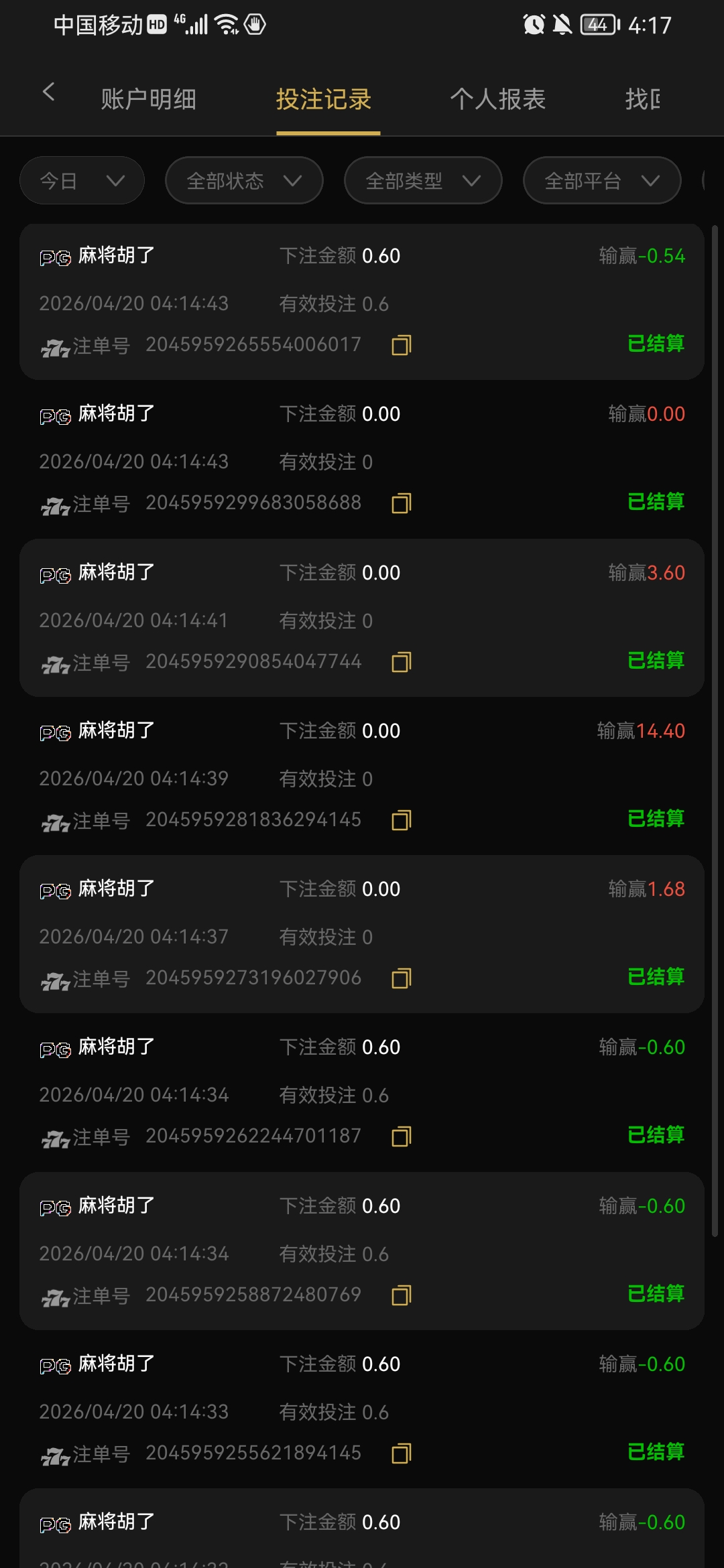Copy order number 2045959255621894145

401,1453
